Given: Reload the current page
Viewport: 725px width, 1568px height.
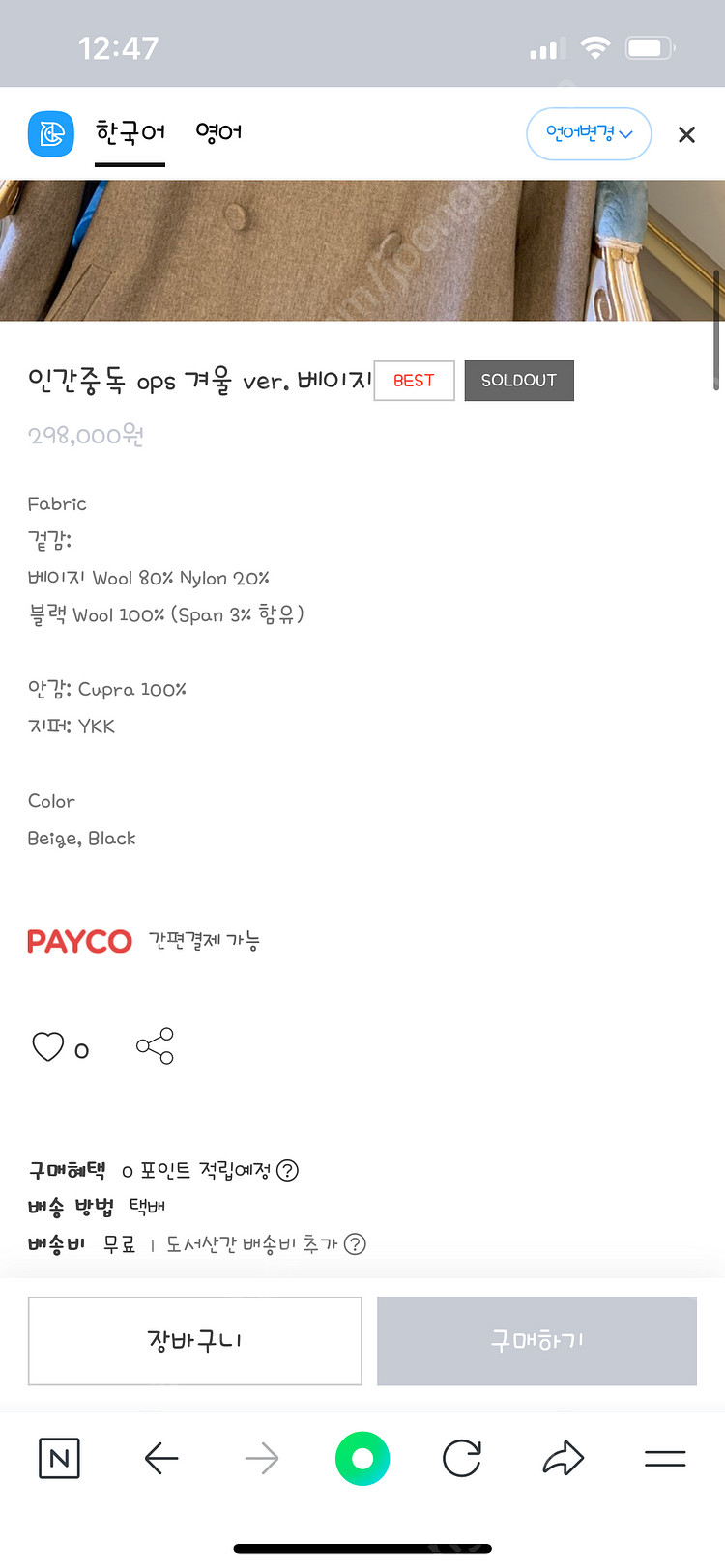Looking at the screenshot, I should pos(462,1458).
